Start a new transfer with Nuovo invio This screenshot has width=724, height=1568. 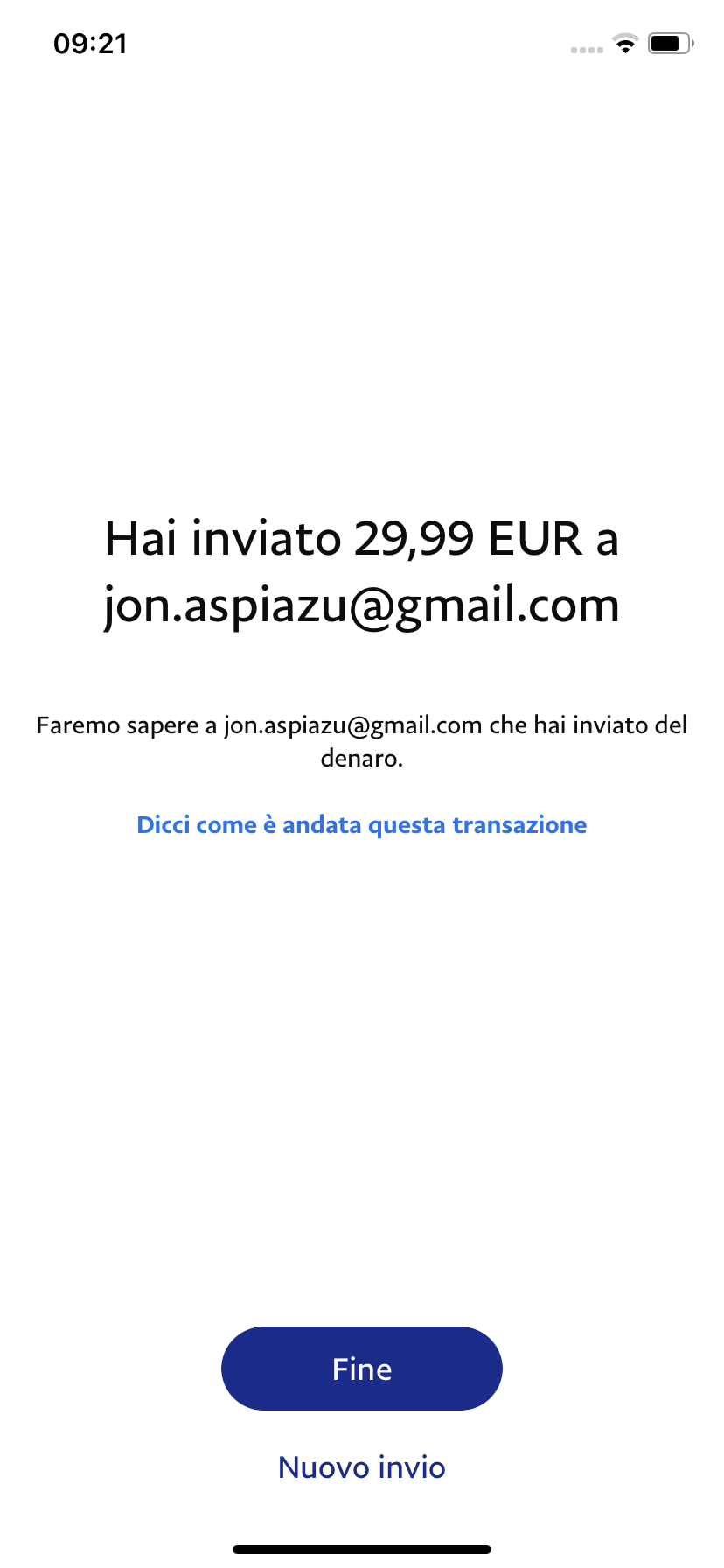tap(361, 1467)
